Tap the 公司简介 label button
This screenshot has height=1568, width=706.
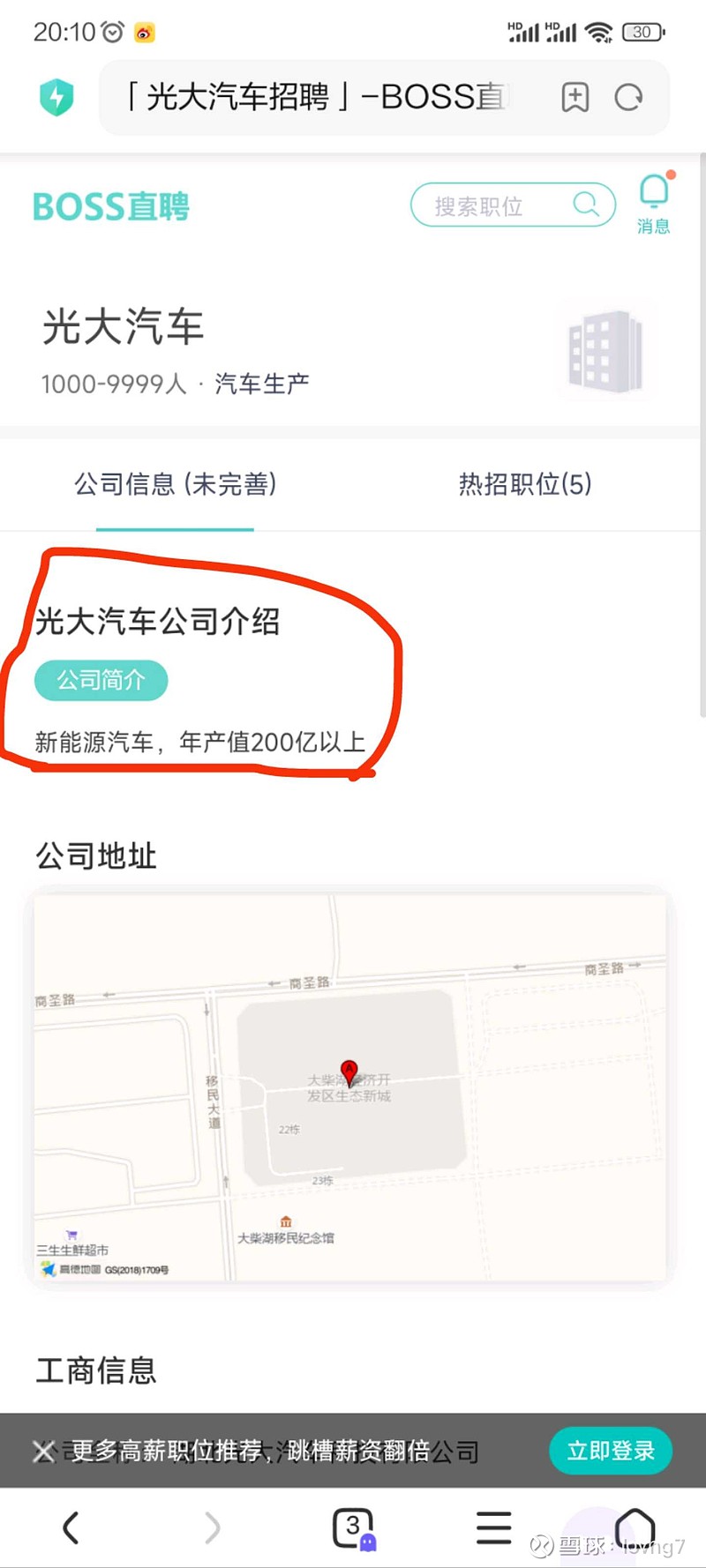(101, 680)
